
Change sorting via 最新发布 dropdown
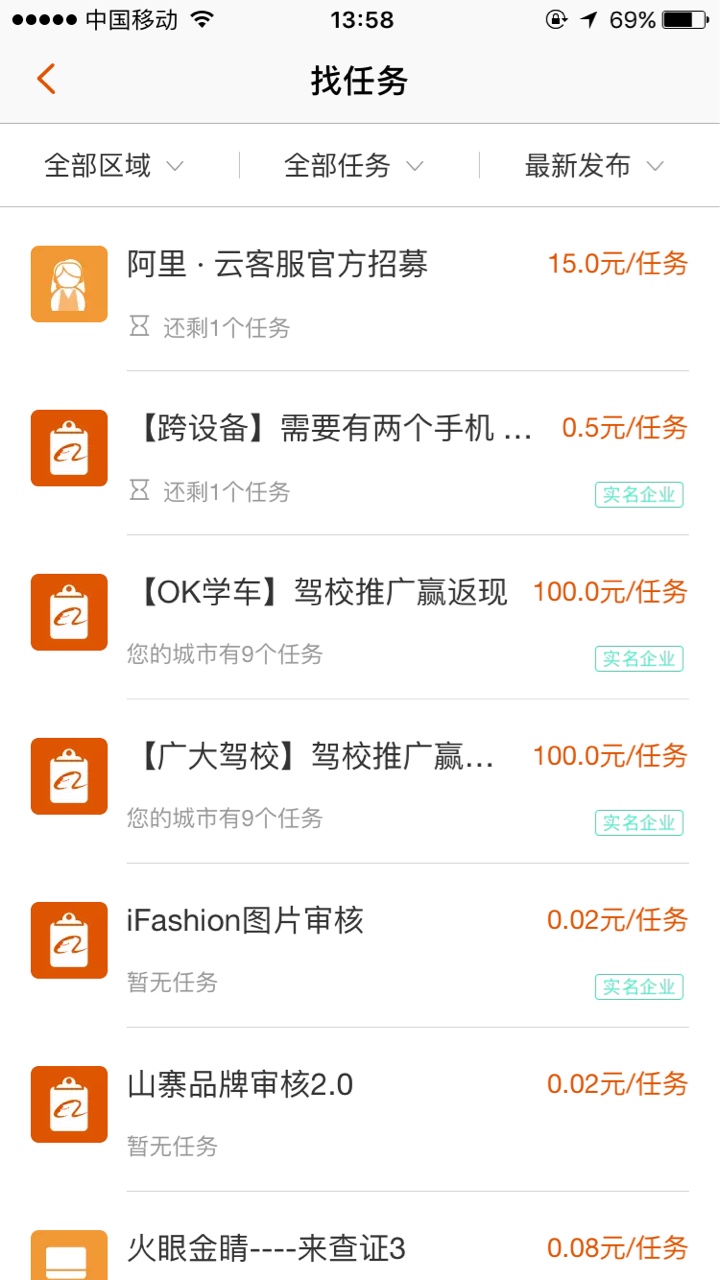pos(594,166)
